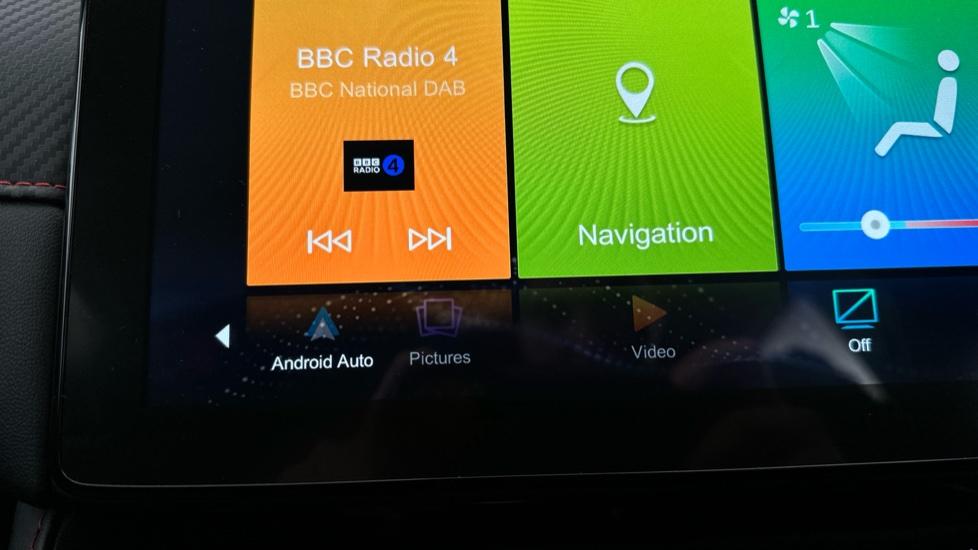Launch Android Auto
This screenshot has width=978, height=550.
tap(322, 338)
